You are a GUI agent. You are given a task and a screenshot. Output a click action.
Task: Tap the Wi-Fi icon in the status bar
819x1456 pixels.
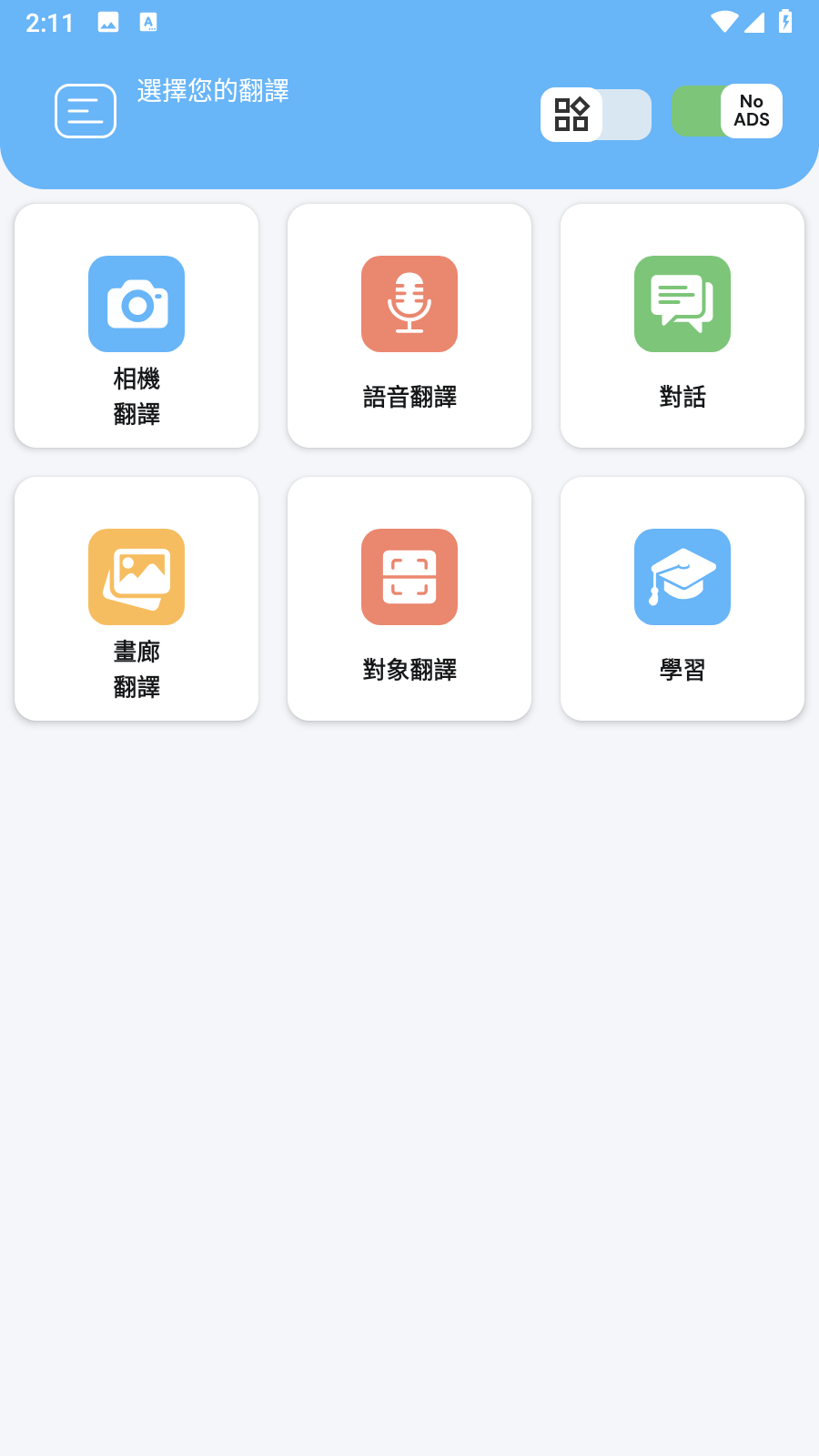coord(724,22)
